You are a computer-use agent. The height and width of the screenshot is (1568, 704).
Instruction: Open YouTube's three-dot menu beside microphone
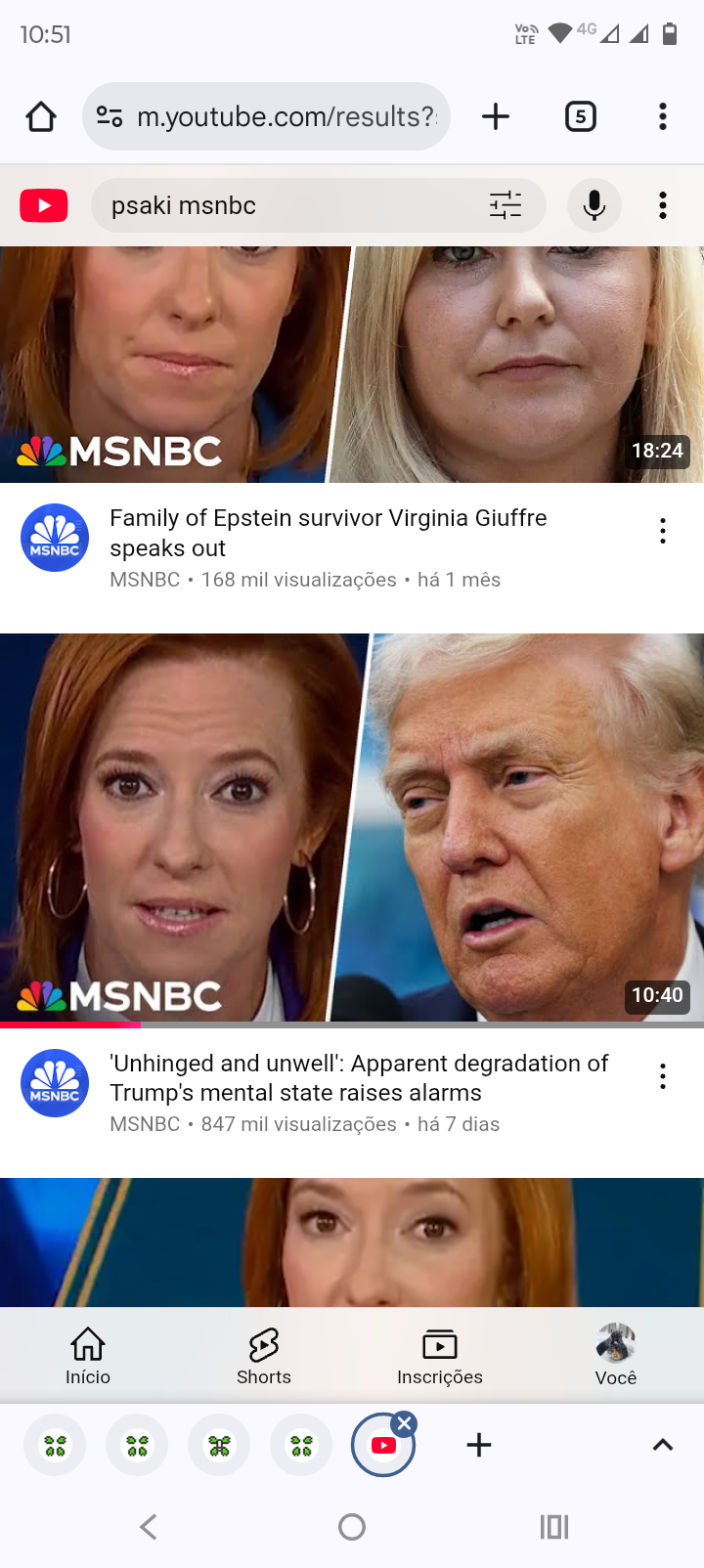pos(663,206)
